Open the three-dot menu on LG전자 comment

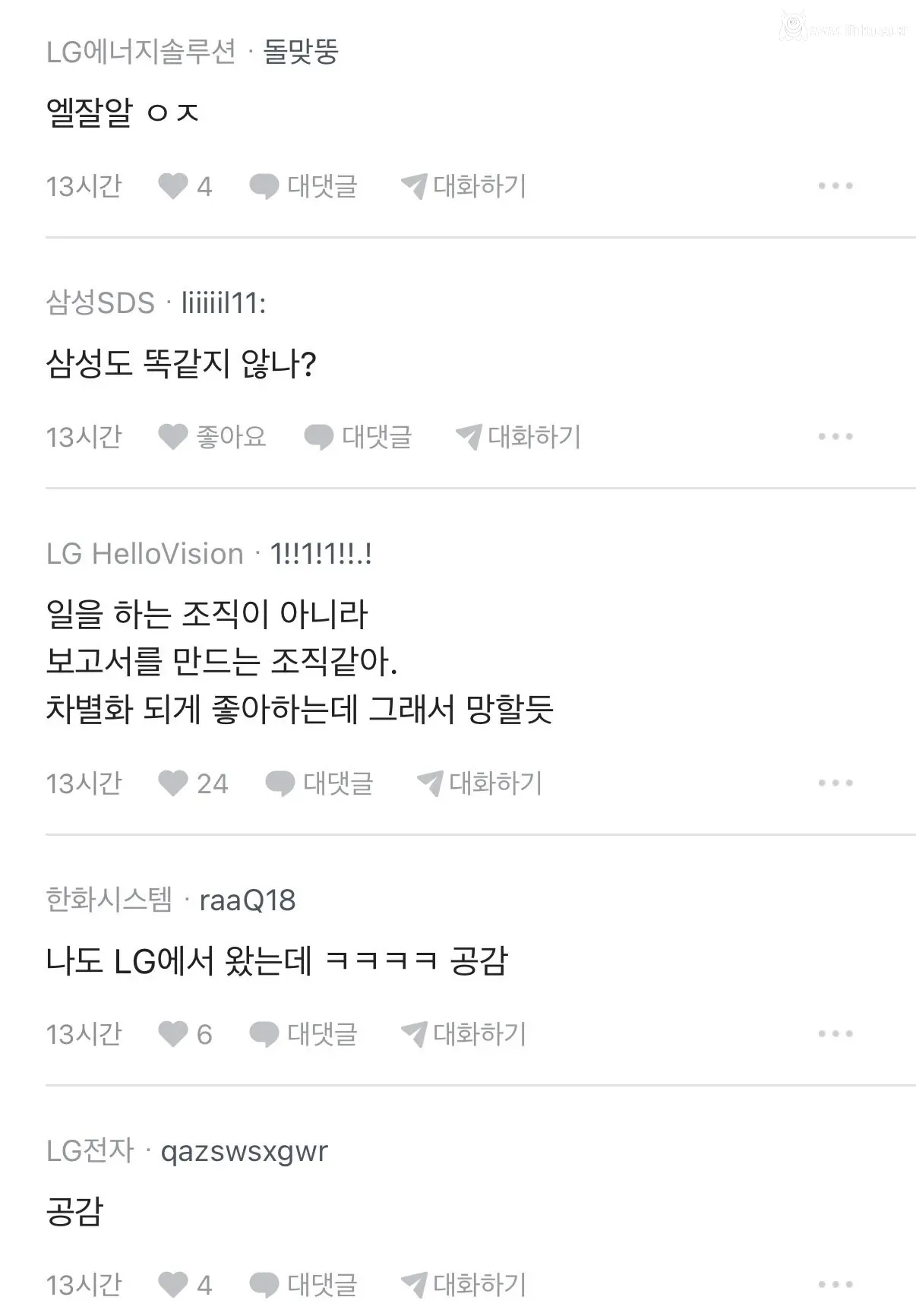(835, 1284)
